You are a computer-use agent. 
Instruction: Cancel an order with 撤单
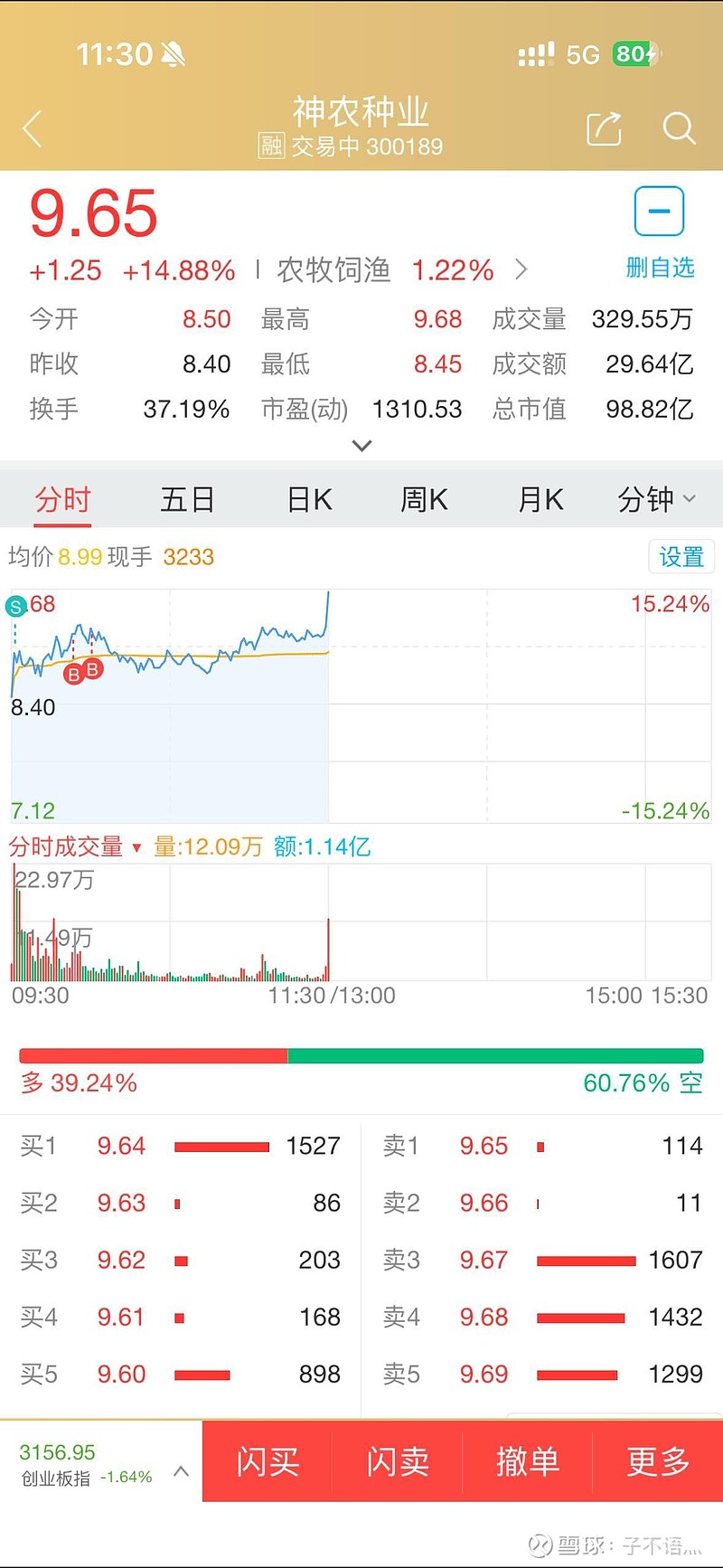[x=528, y=1461]
